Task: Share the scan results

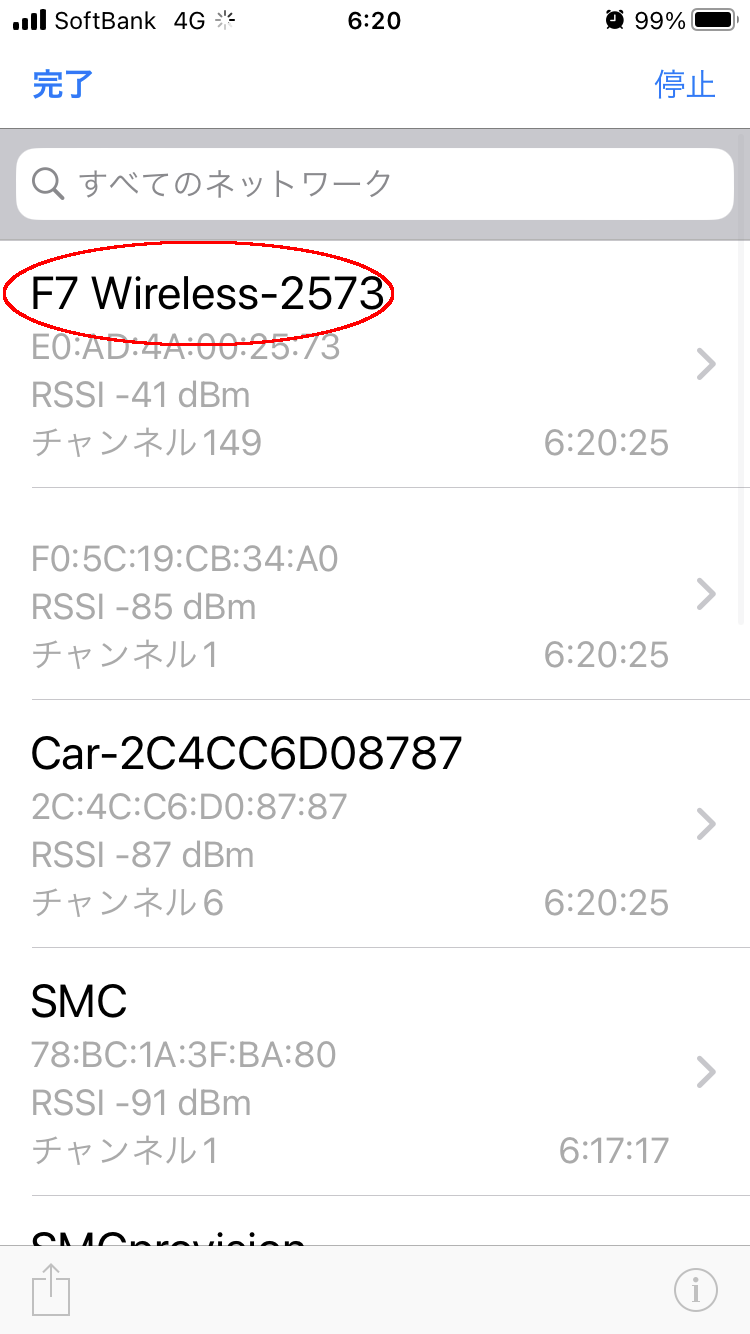Action: 52,1290
